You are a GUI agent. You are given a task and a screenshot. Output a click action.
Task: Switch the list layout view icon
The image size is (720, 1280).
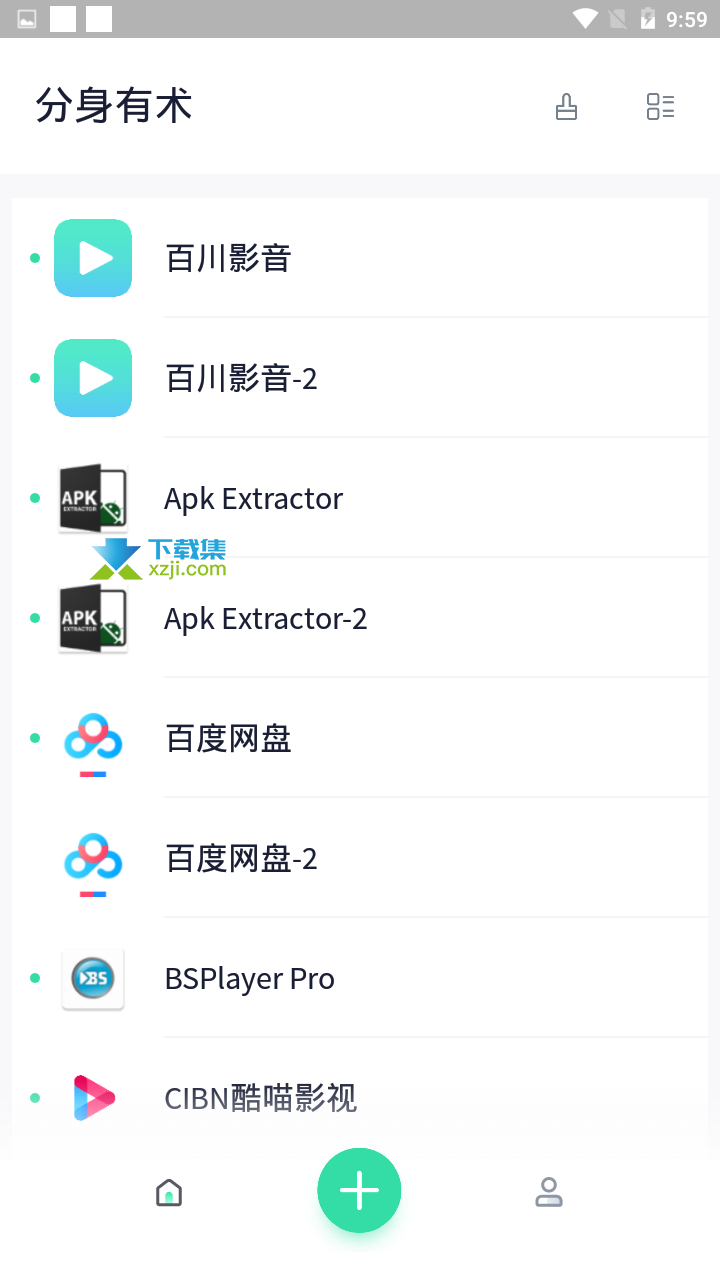click(661, 107)
